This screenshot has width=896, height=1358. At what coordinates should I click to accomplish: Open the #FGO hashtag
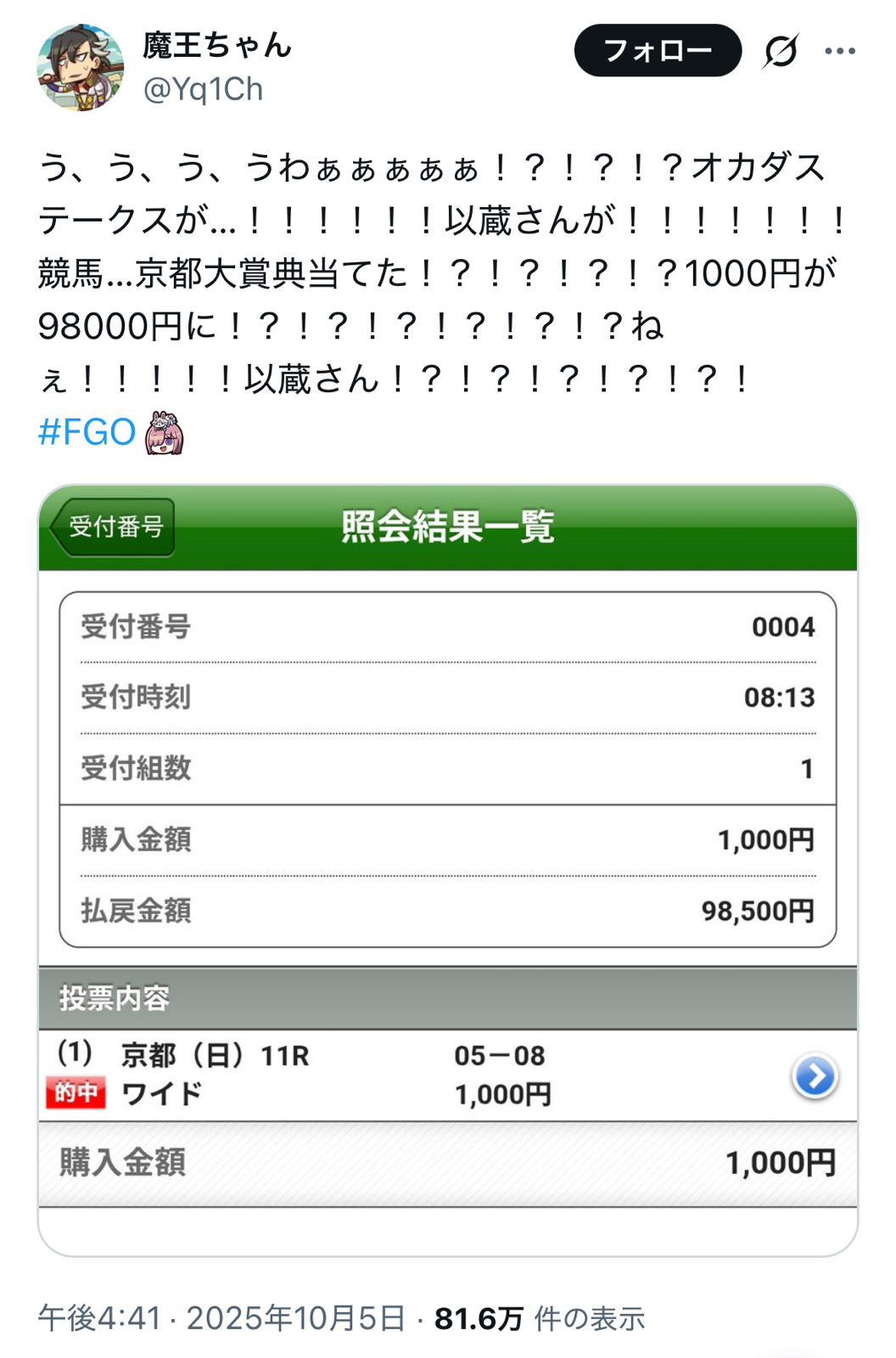click(87, 432)
